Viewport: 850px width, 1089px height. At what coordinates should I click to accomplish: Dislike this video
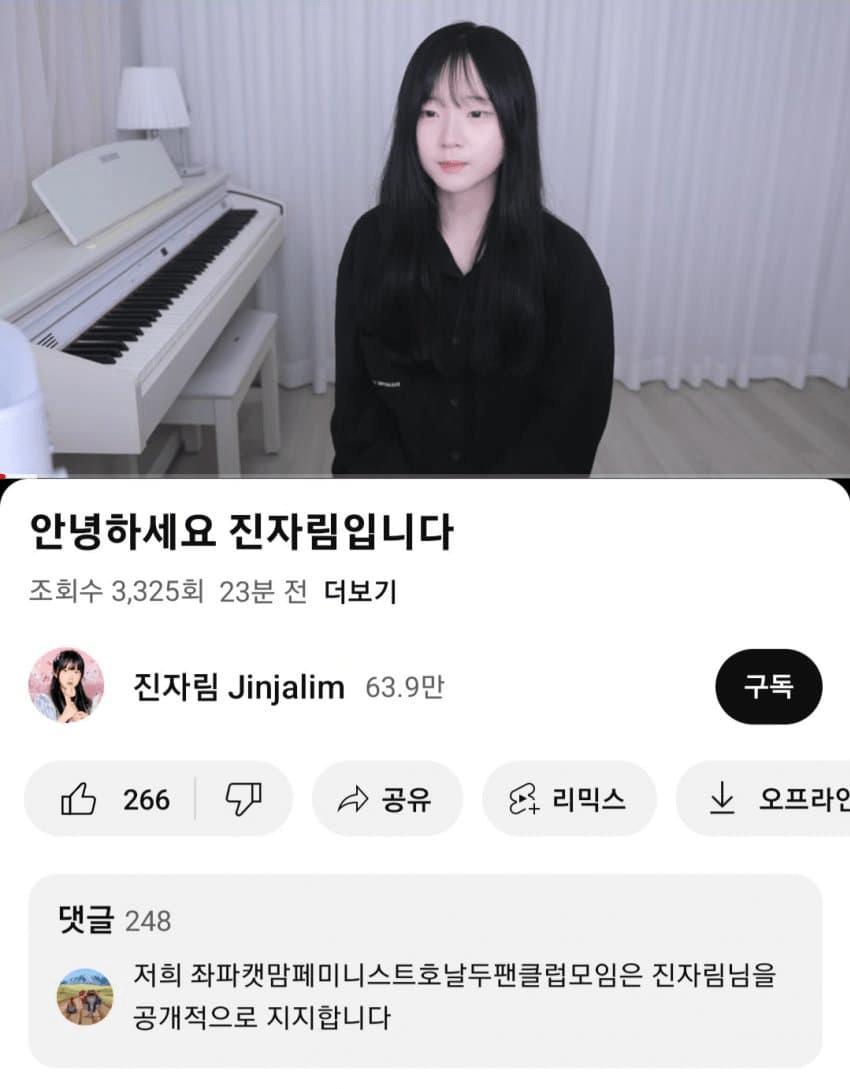(x=243, y=799)
